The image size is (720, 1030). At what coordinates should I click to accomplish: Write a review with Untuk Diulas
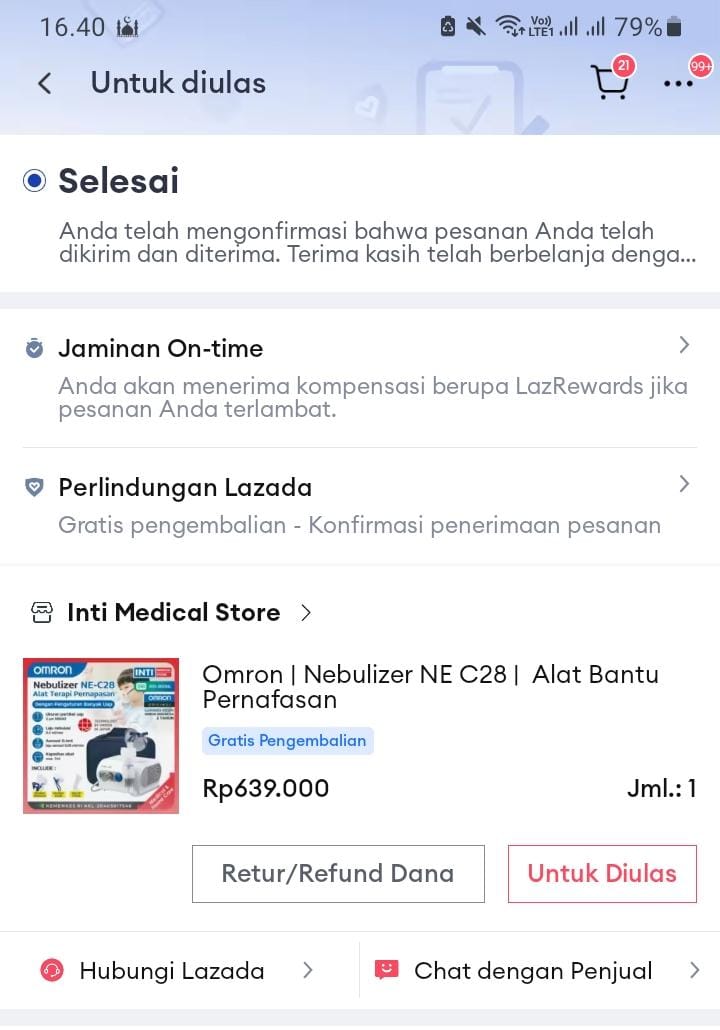tap(602, 874)
